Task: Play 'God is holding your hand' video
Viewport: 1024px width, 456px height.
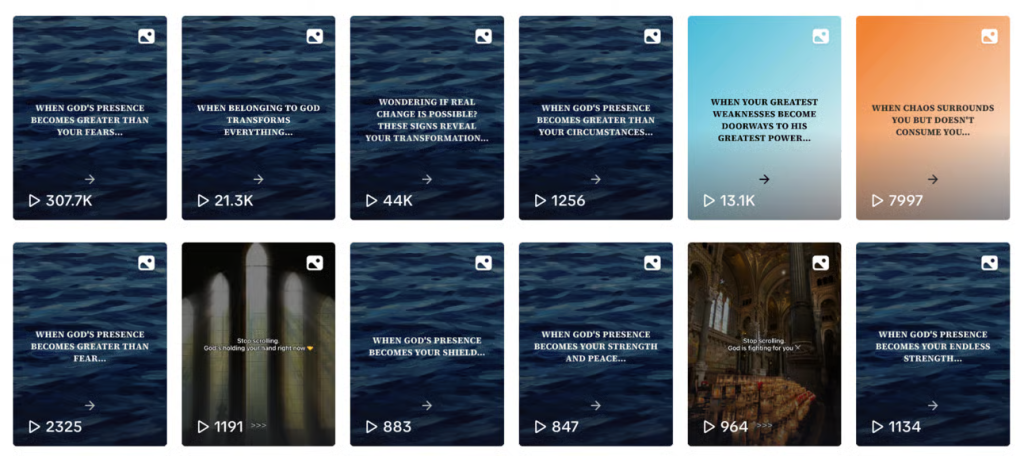Action: (x=258, y=344)
